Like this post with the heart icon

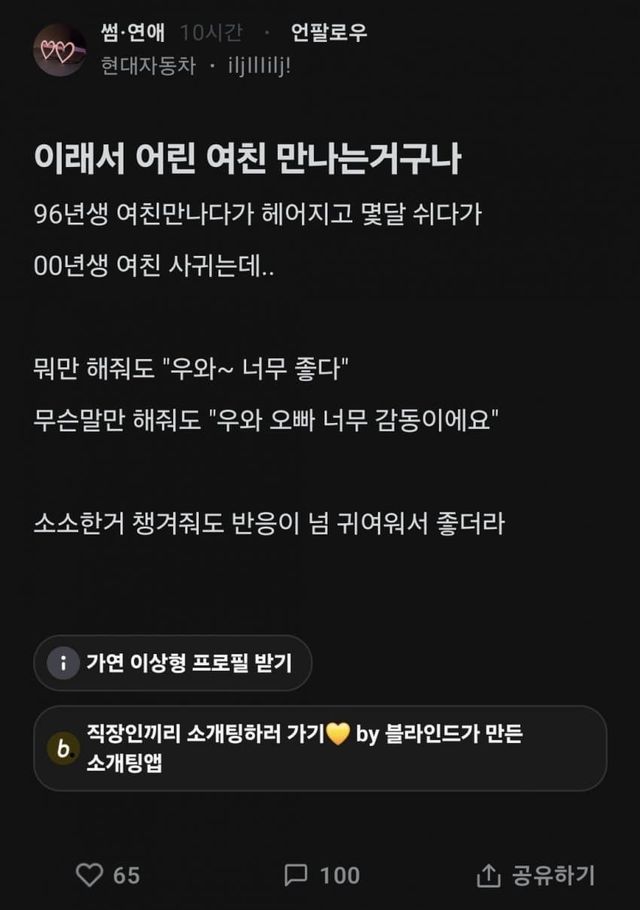click(x=90, y=875)
